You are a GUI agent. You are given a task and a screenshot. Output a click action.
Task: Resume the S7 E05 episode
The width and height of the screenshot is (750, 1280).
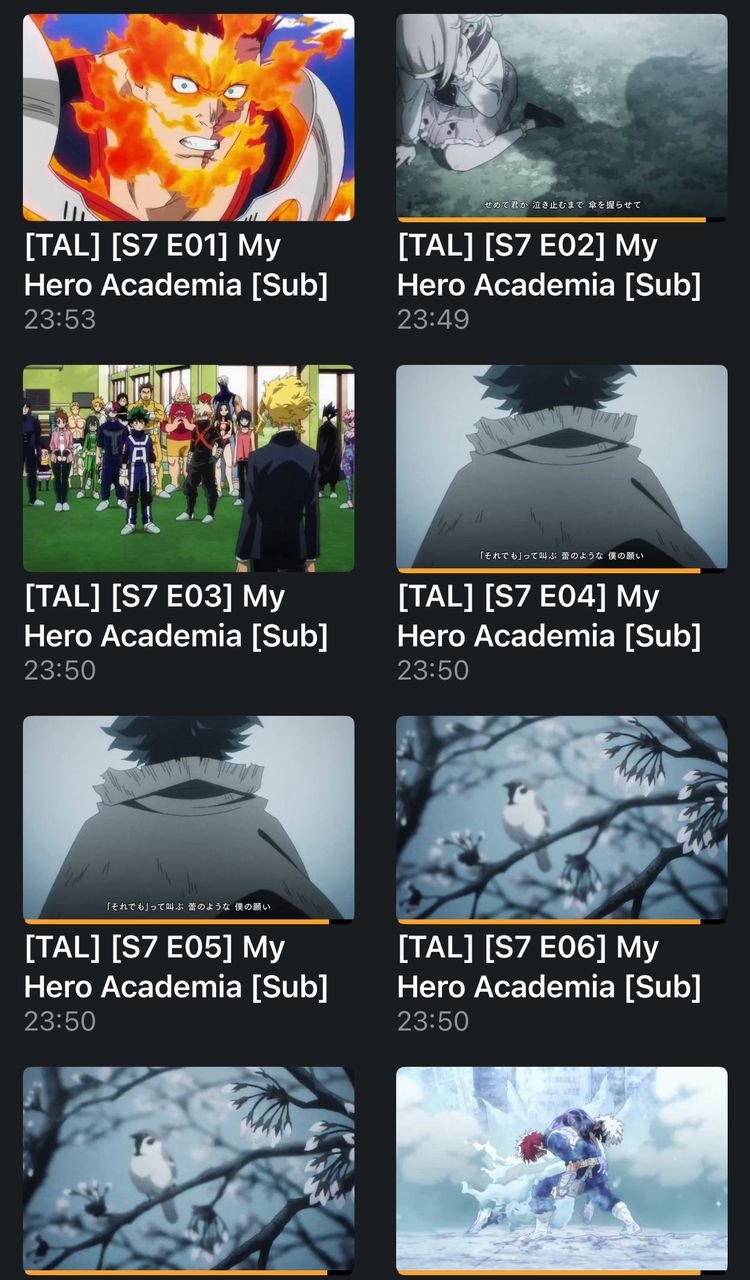[188, 819]
